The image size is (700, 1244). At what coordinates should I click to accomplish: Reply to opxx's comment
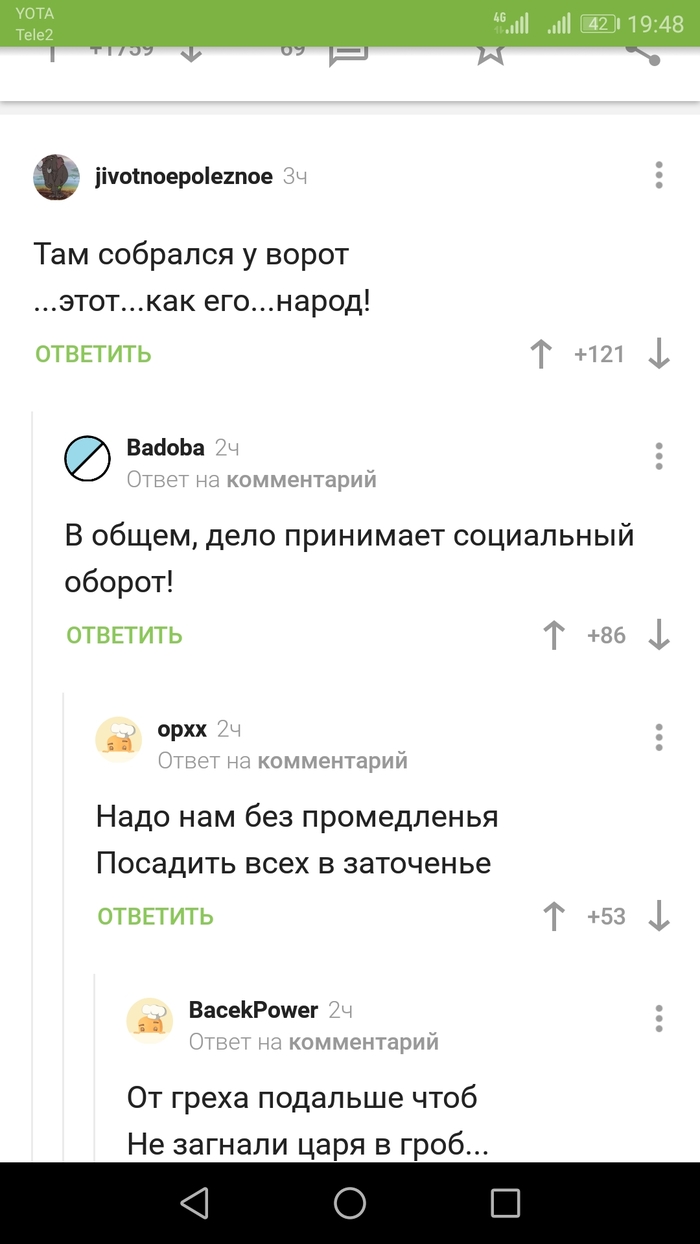click(x=155, y=916)
